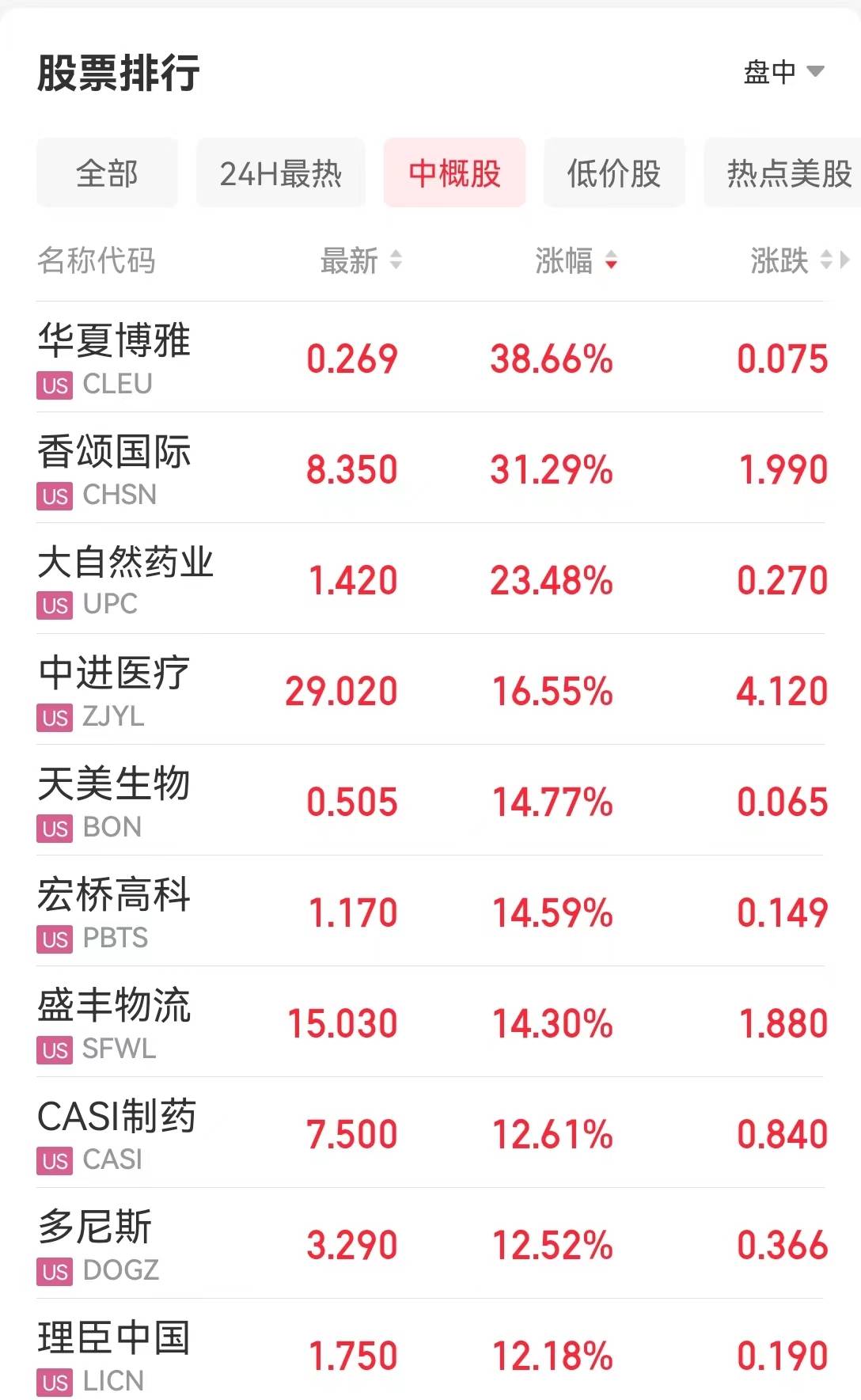Open the 盘中 session dropdown
Screen dimensions: 861x1400
(783, 72)
